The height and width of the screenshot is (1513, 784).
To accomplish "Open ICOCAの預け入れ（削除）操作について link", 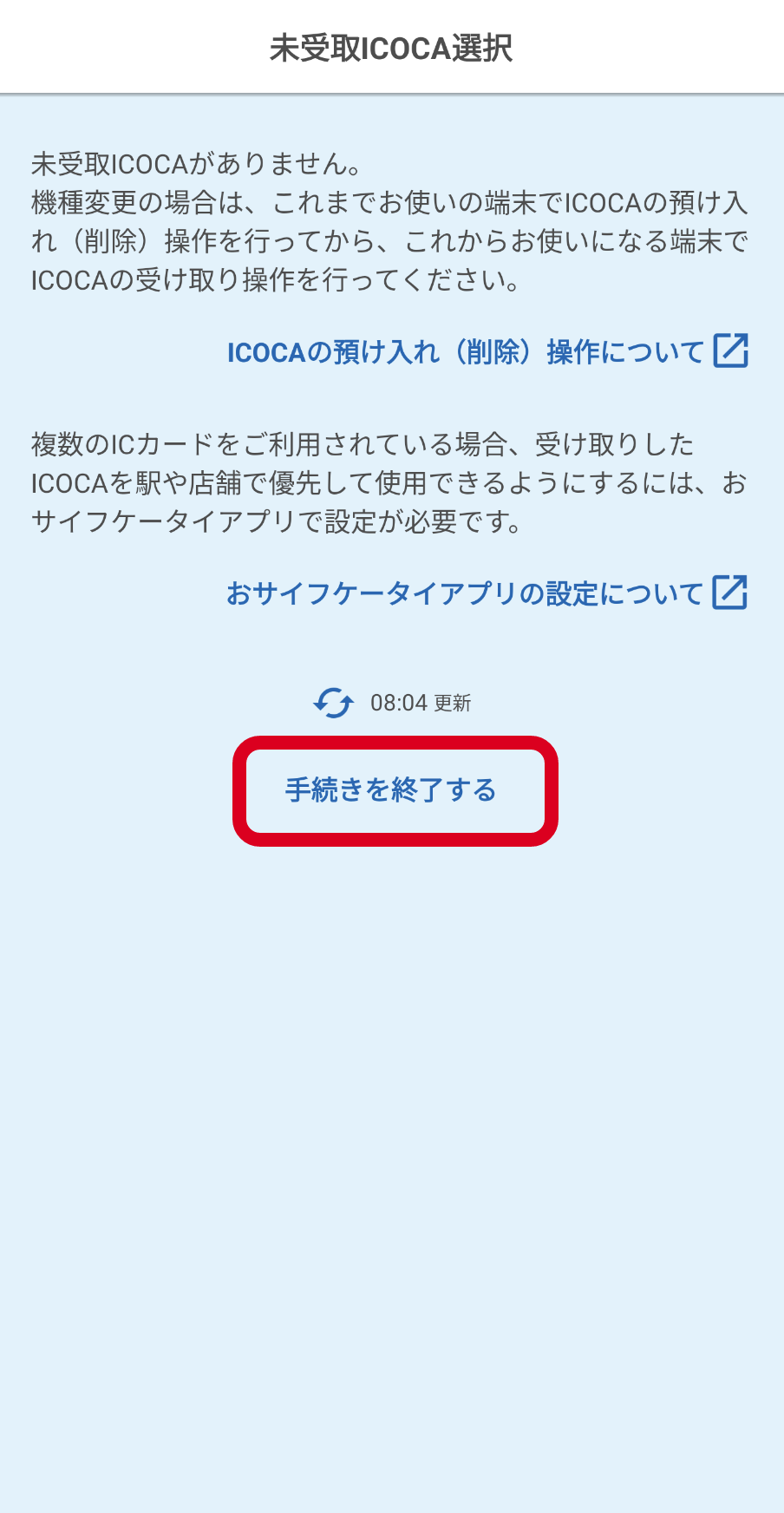I will (487, 351).
